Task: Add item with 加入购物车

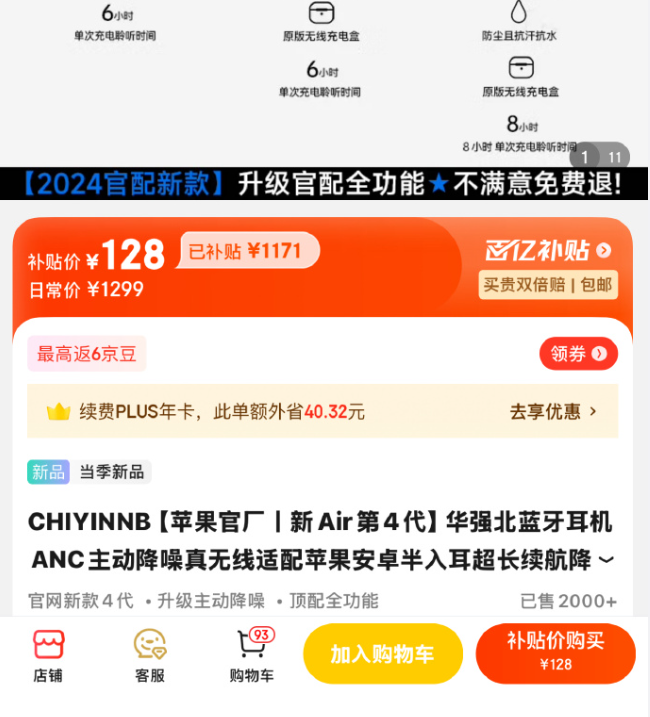Action: (x=383, y=653)
